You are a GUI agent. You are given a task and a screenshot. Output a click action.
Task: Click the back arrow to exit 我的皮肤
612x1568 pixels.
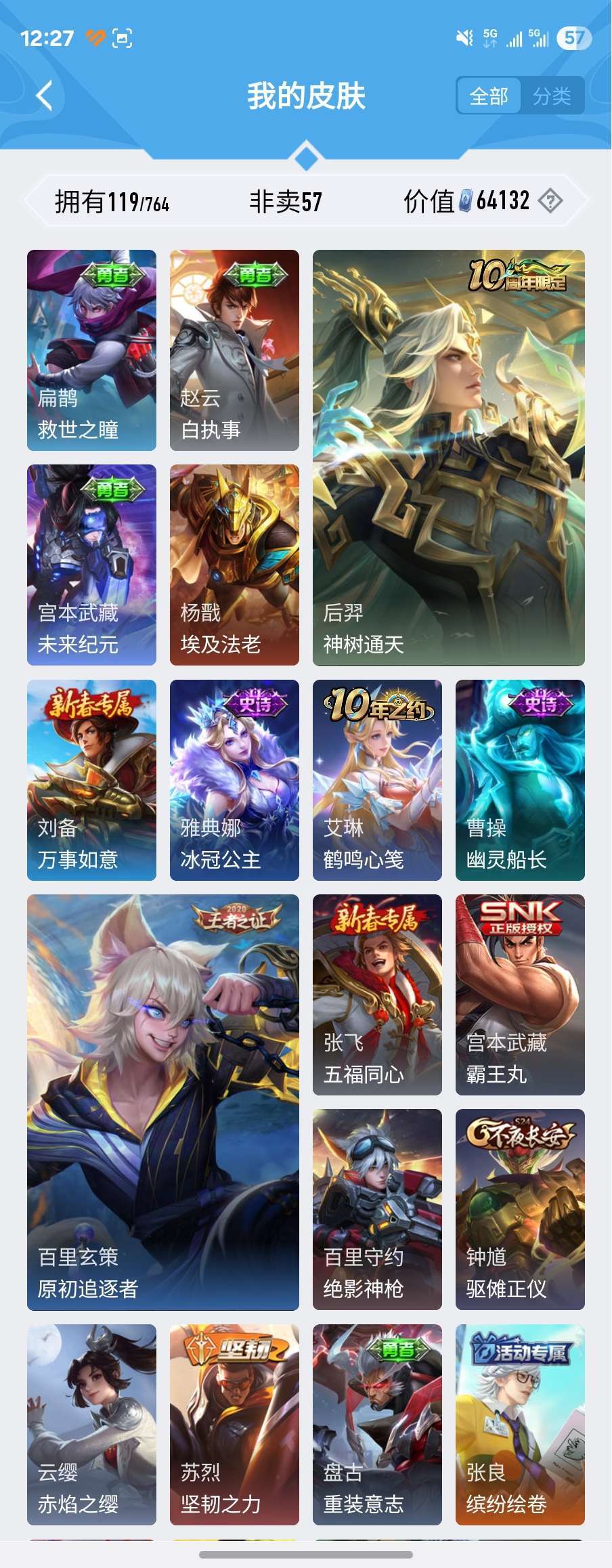pyautogui.click(x=42, y=96)
